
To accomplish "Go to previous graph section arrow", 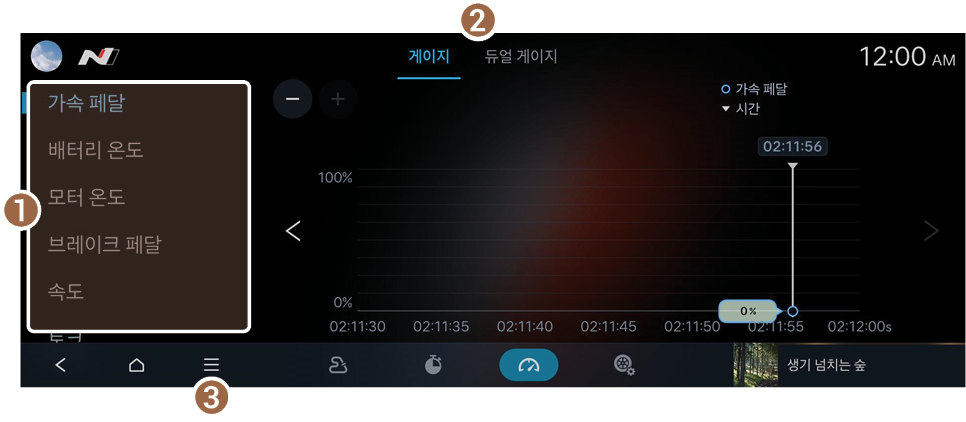I will tap(293, 231).
